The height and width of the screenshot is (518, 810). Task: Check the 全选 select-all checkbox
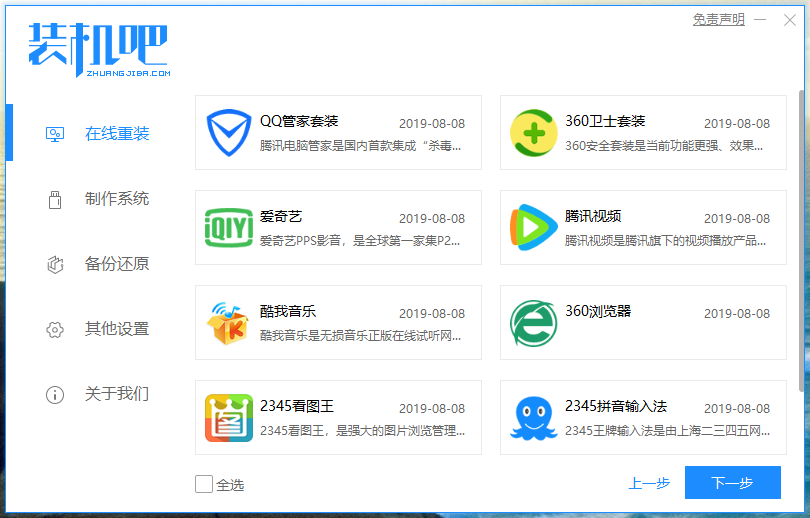[204, 484]
